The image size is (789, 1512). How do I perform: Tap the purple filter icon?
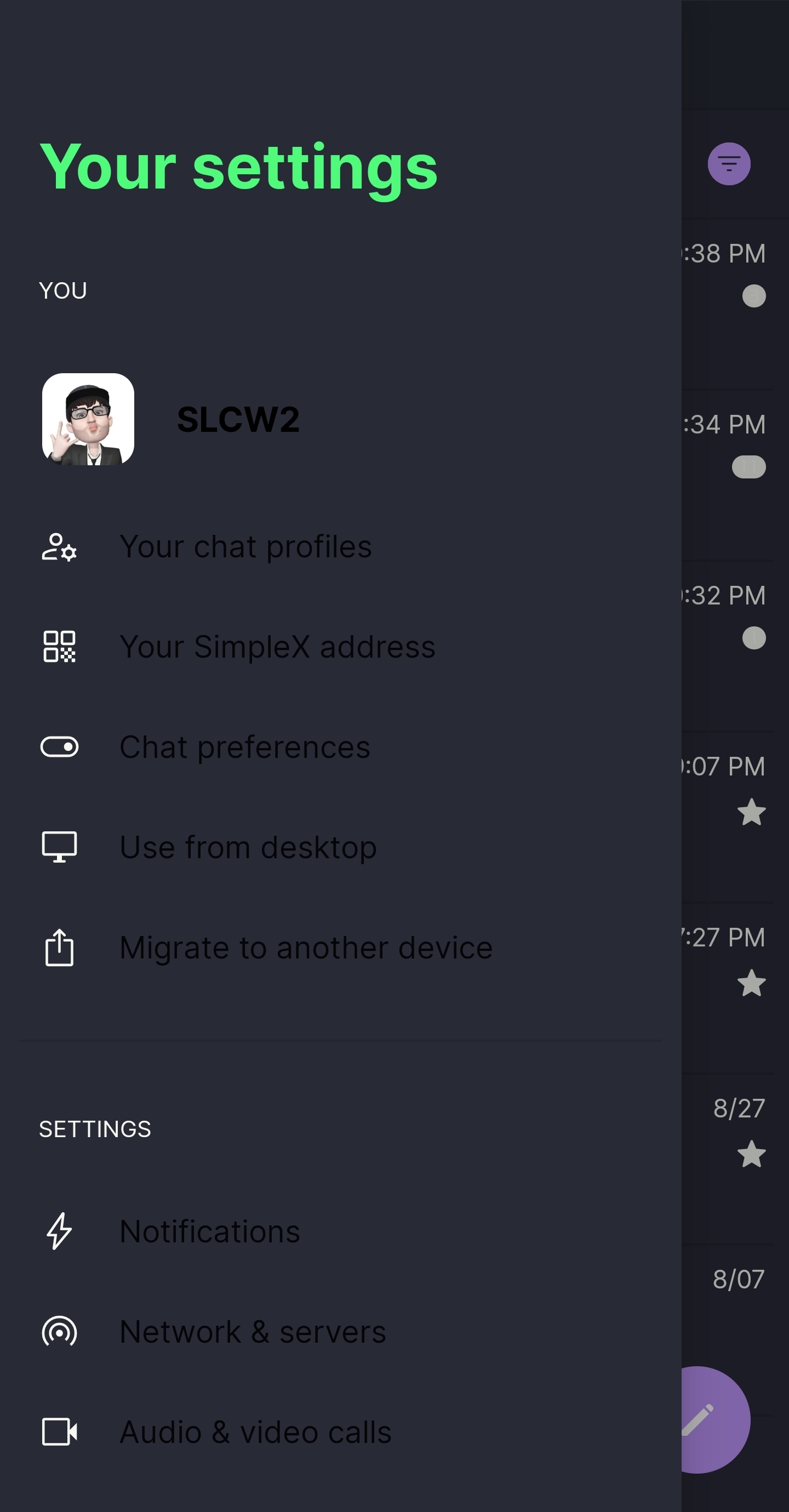coord(729,164)
